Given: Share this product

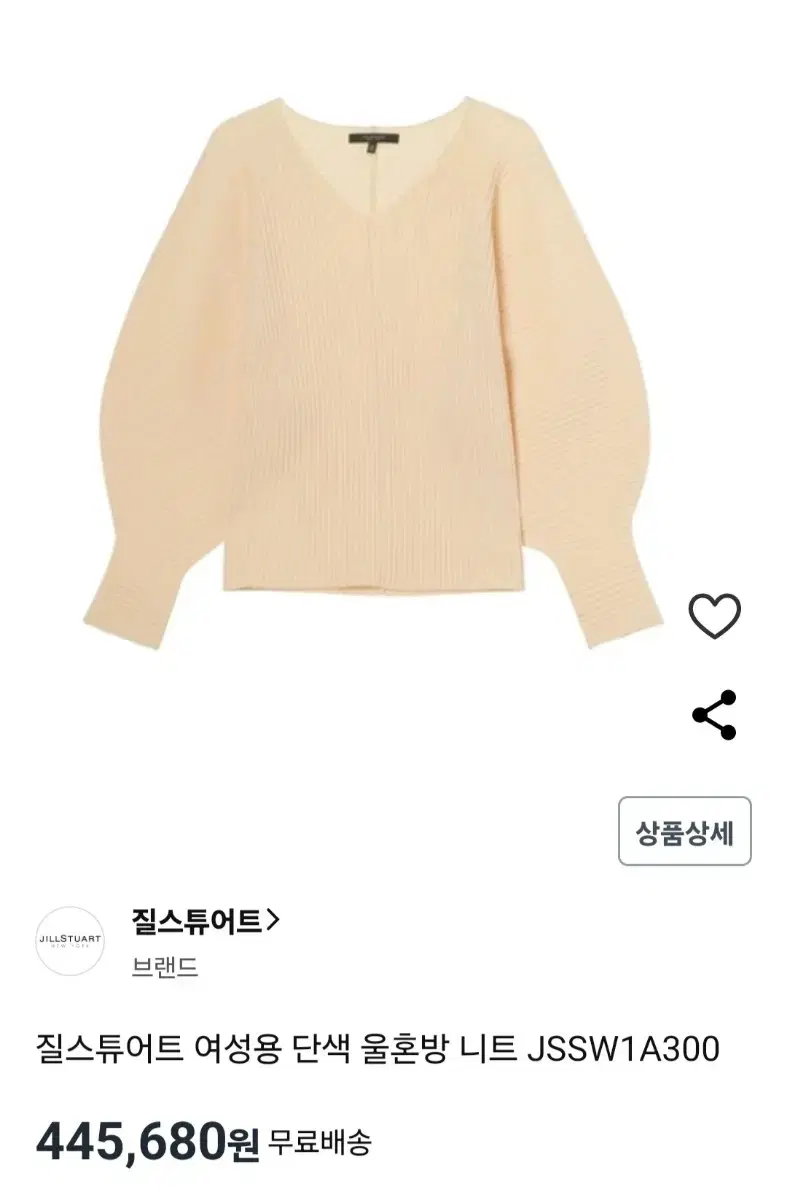Looking at the screenshot, I should [714, 715].
